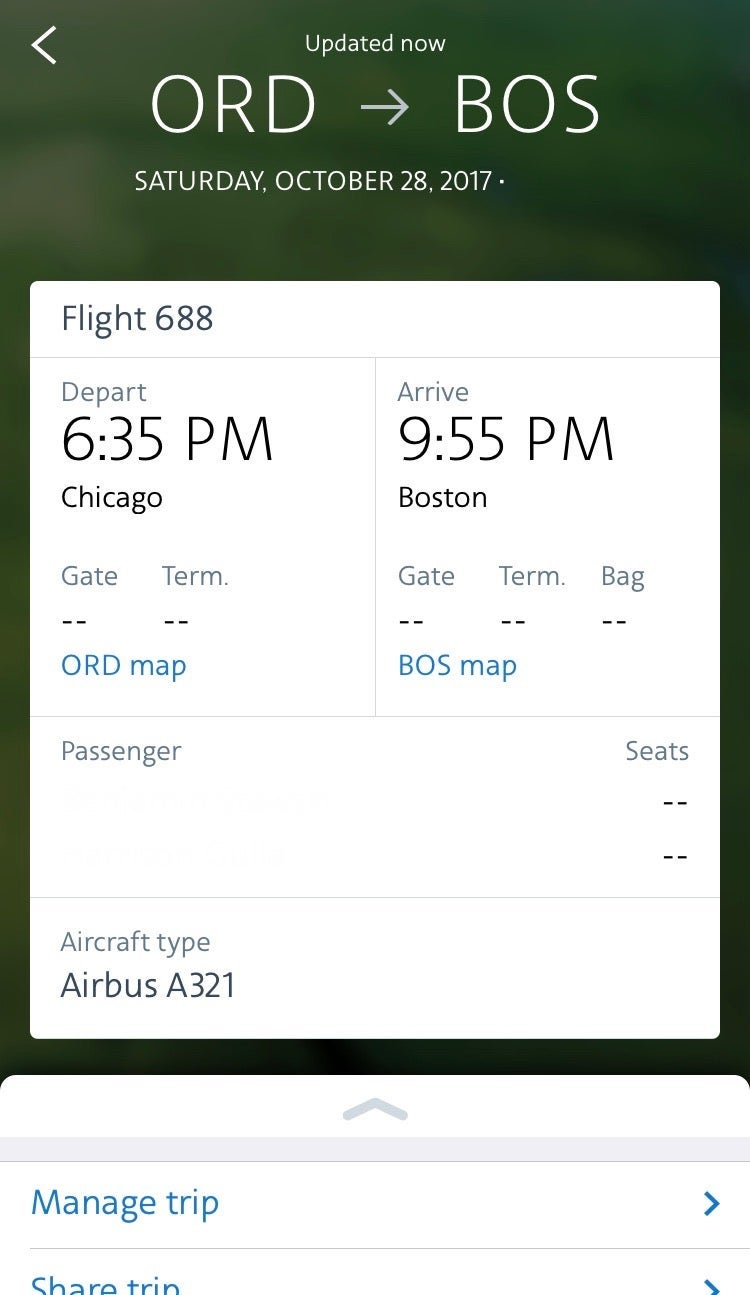The height and width of the screenshot is (1295, 750).
Task: Open the BOS map link
Action: pos(457,665)
